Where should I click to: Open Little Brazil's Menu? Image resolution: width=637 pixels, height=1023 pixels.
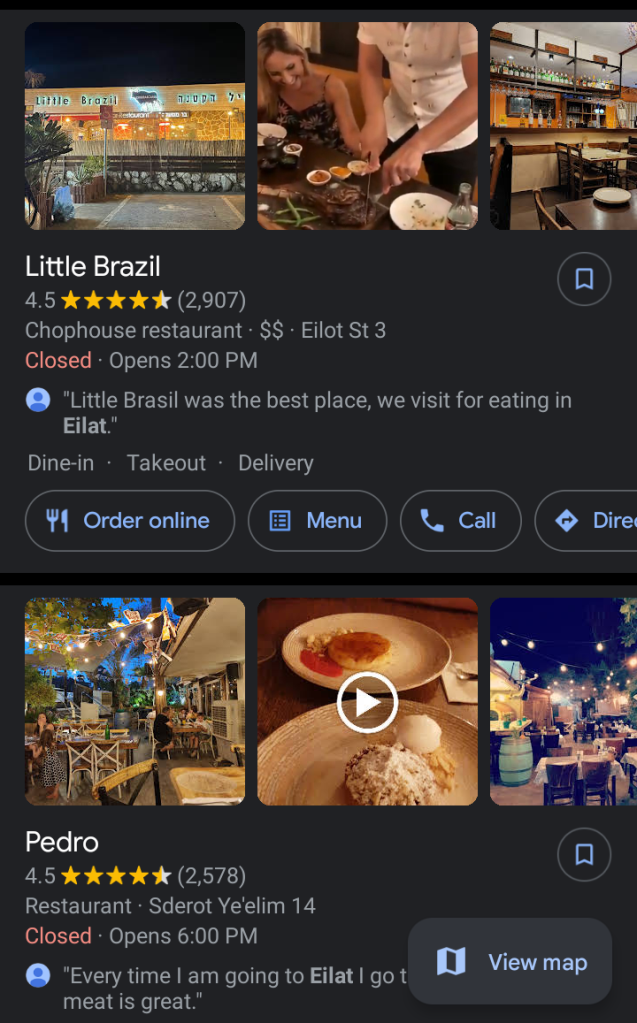click(x=317, y=521)
